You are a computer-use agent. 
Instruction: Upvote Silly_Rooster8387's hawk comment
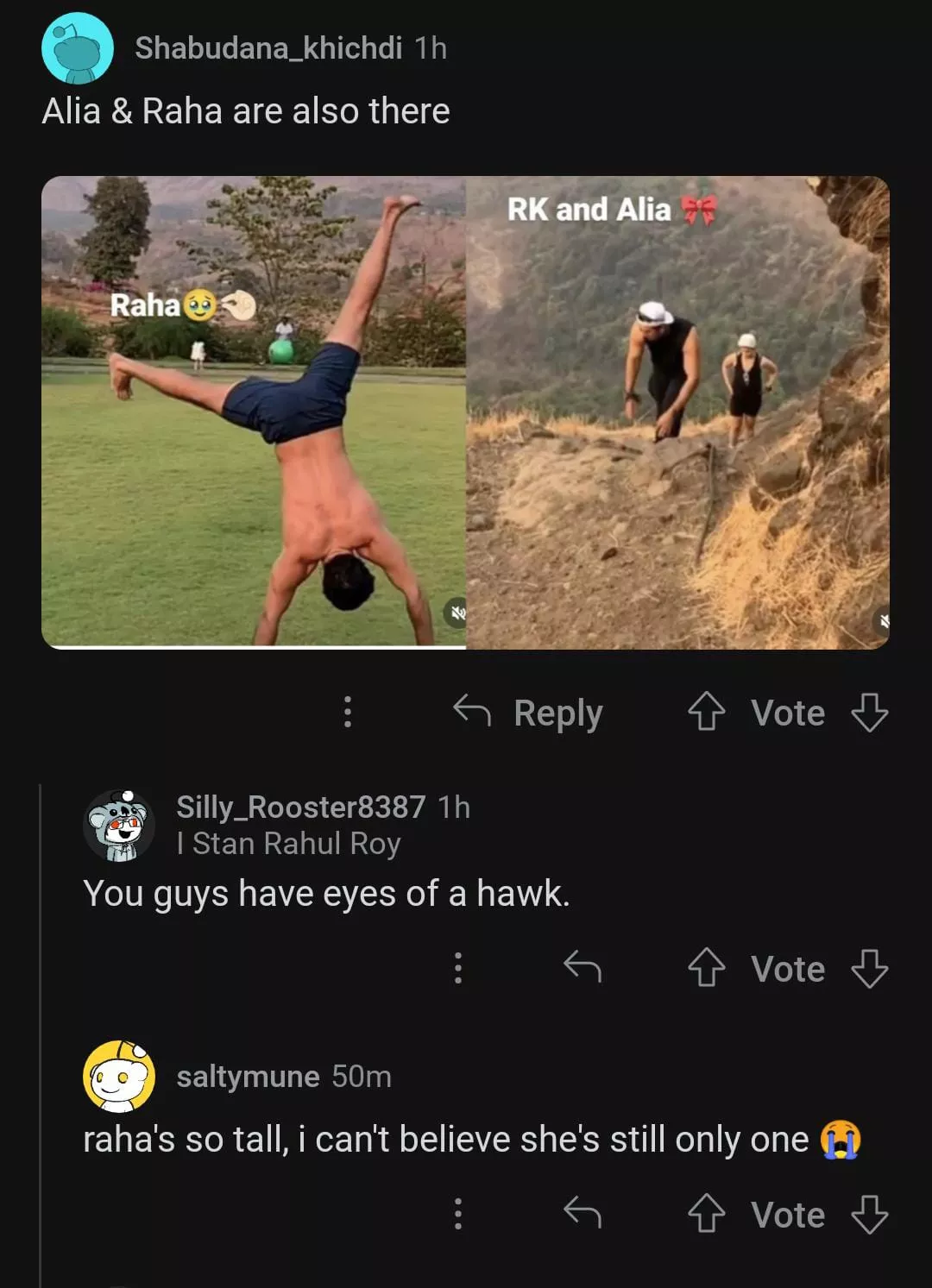[x=706, y=968]
